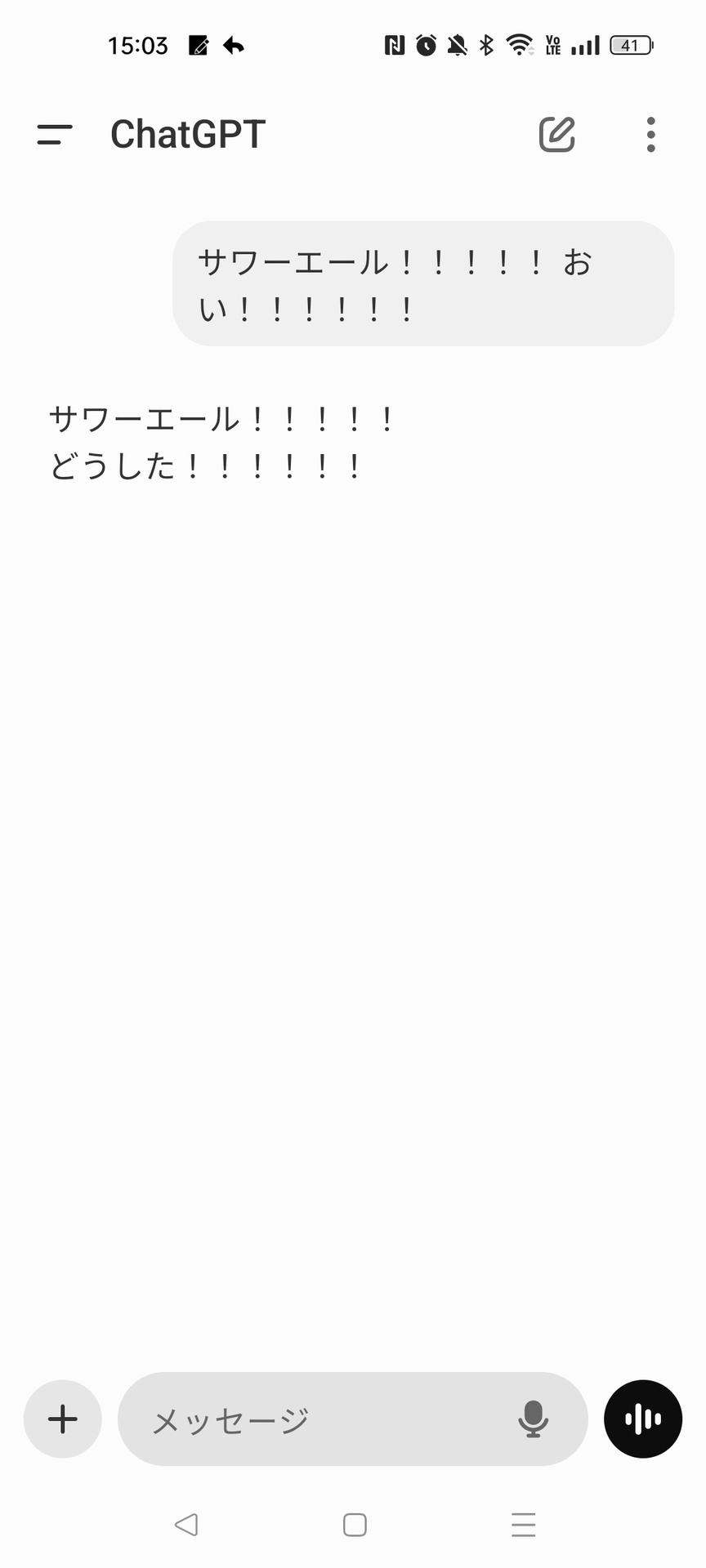Start a new chat with compose icon
Viewport: 706px width, 1568px height.
click(557, 135)
